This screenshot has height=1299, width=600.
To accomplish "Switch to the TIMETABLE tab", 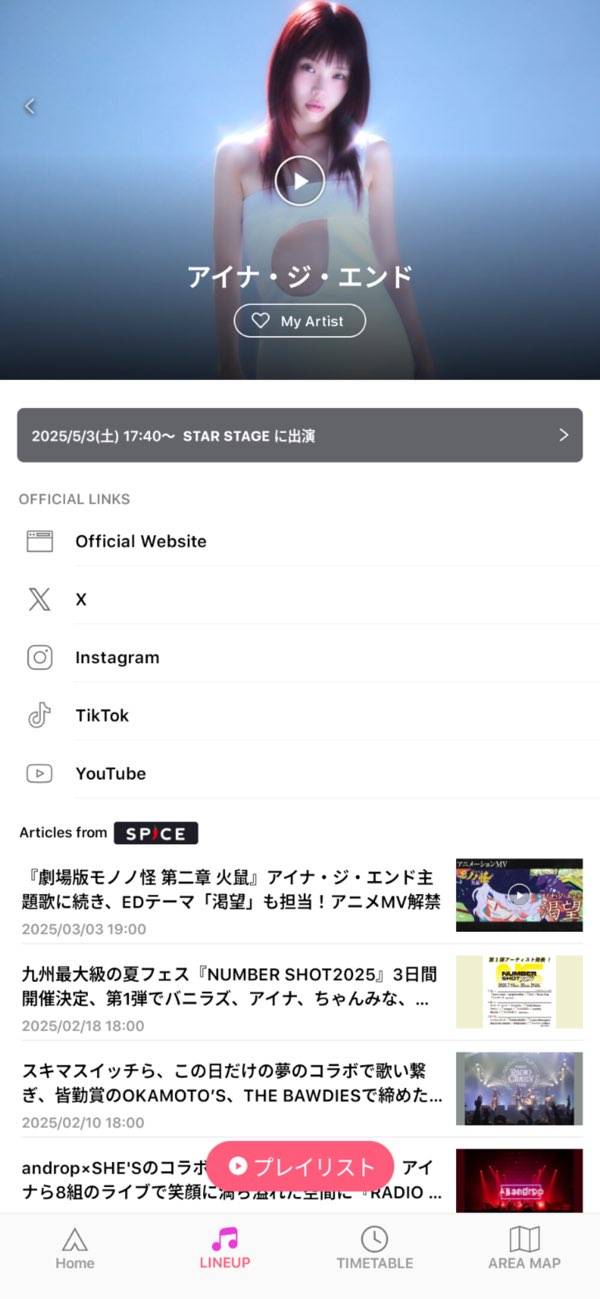I will point(374,1249).
